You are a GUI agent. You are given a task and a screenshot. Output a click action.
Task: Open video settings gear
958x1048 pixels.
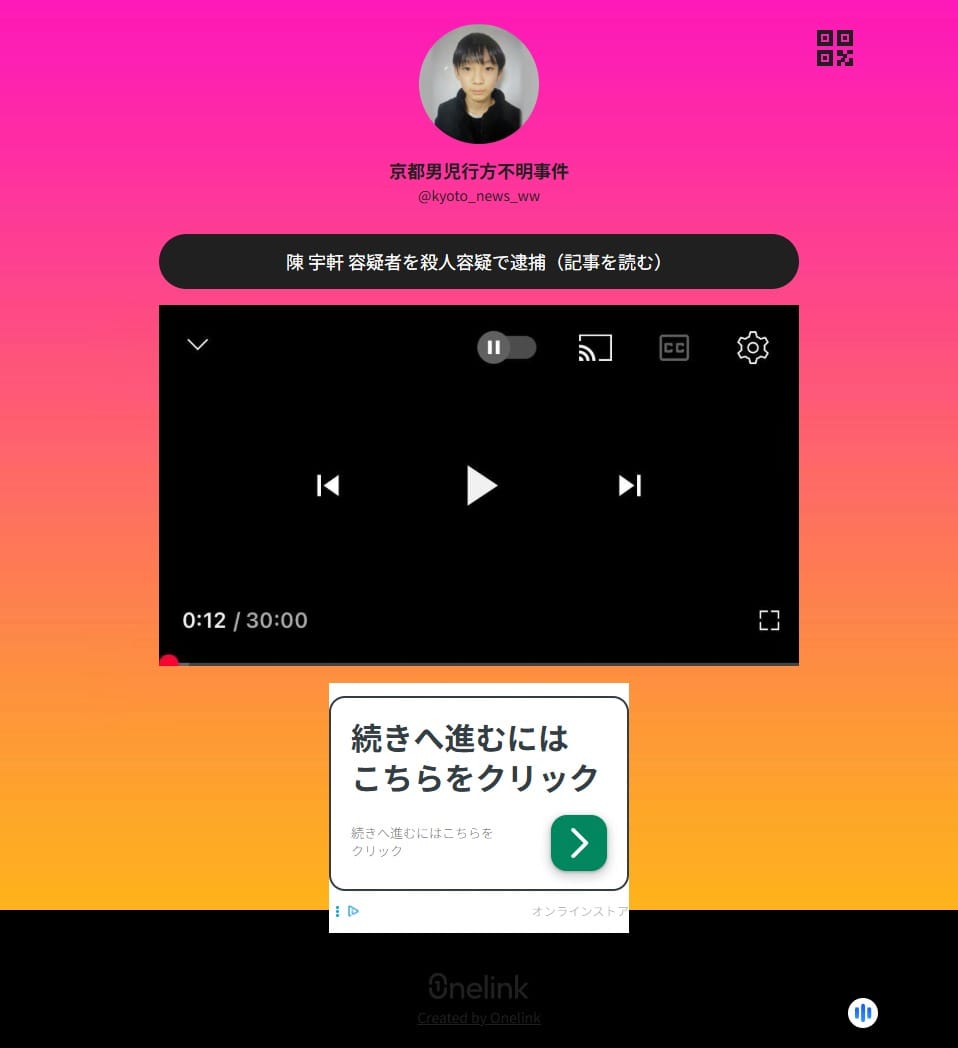click(x=753, y=348)
